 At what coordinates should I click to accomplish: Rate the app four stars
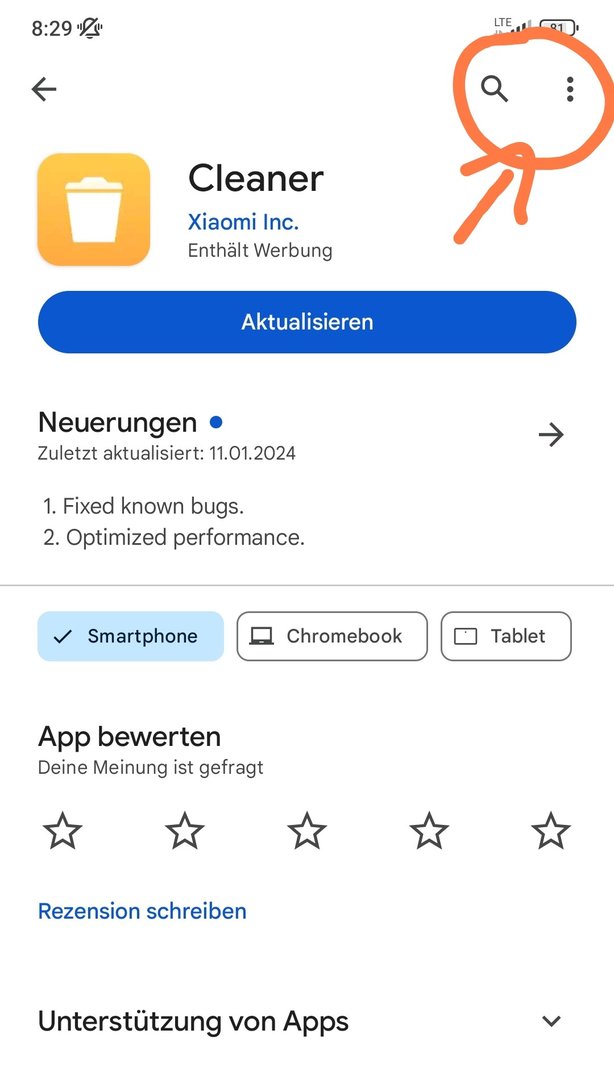(x=429, y=831)
